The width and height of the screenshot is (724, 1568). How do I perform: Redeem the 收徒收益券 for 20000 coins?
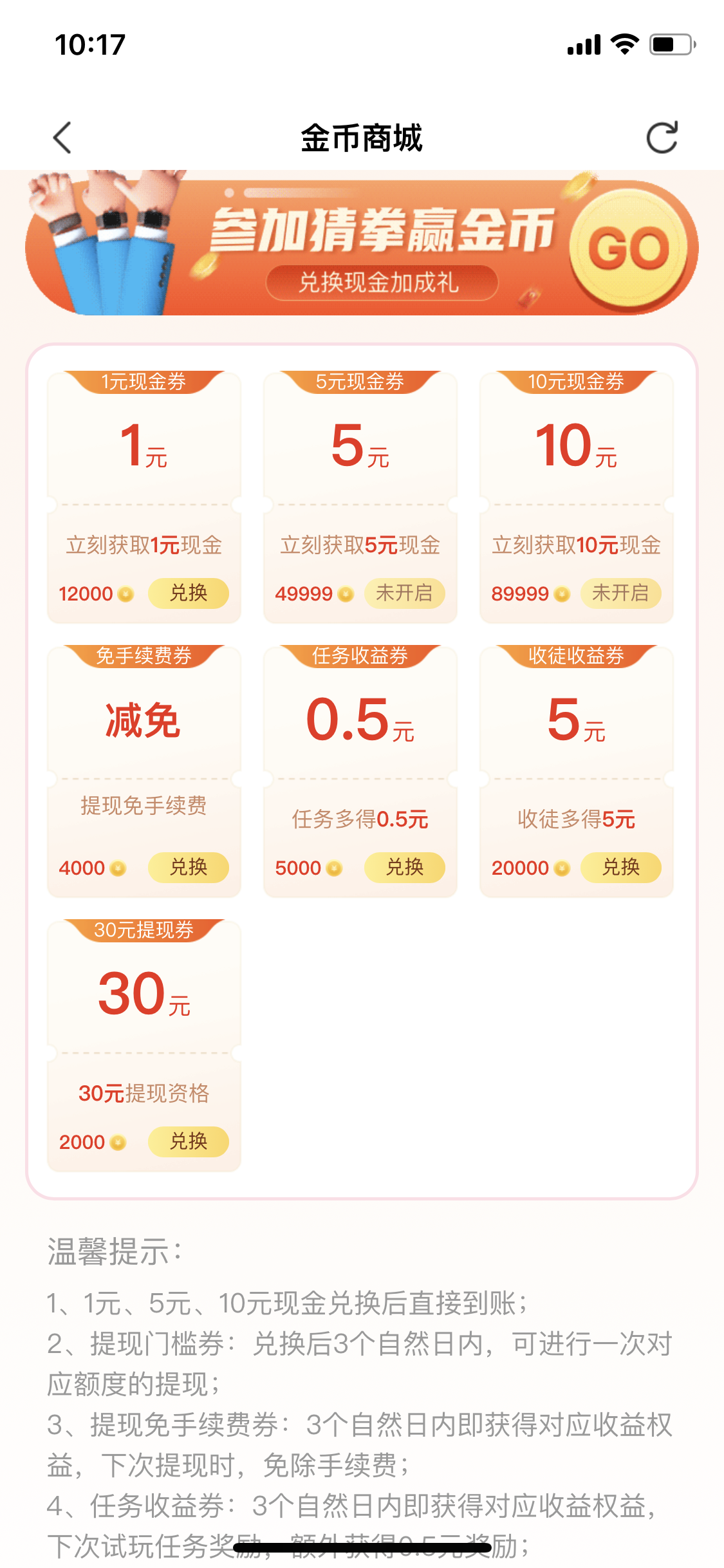coord(620,867)
